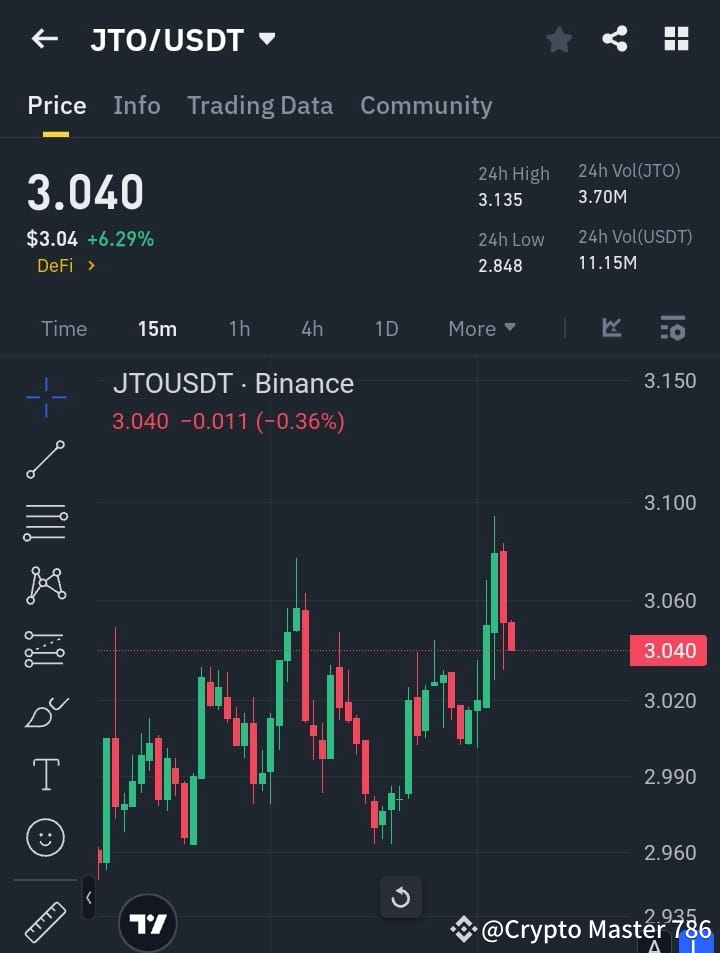Select the 1D timeframe
The width and height of the screenshot is (720, 953).
tap(386, 328)
